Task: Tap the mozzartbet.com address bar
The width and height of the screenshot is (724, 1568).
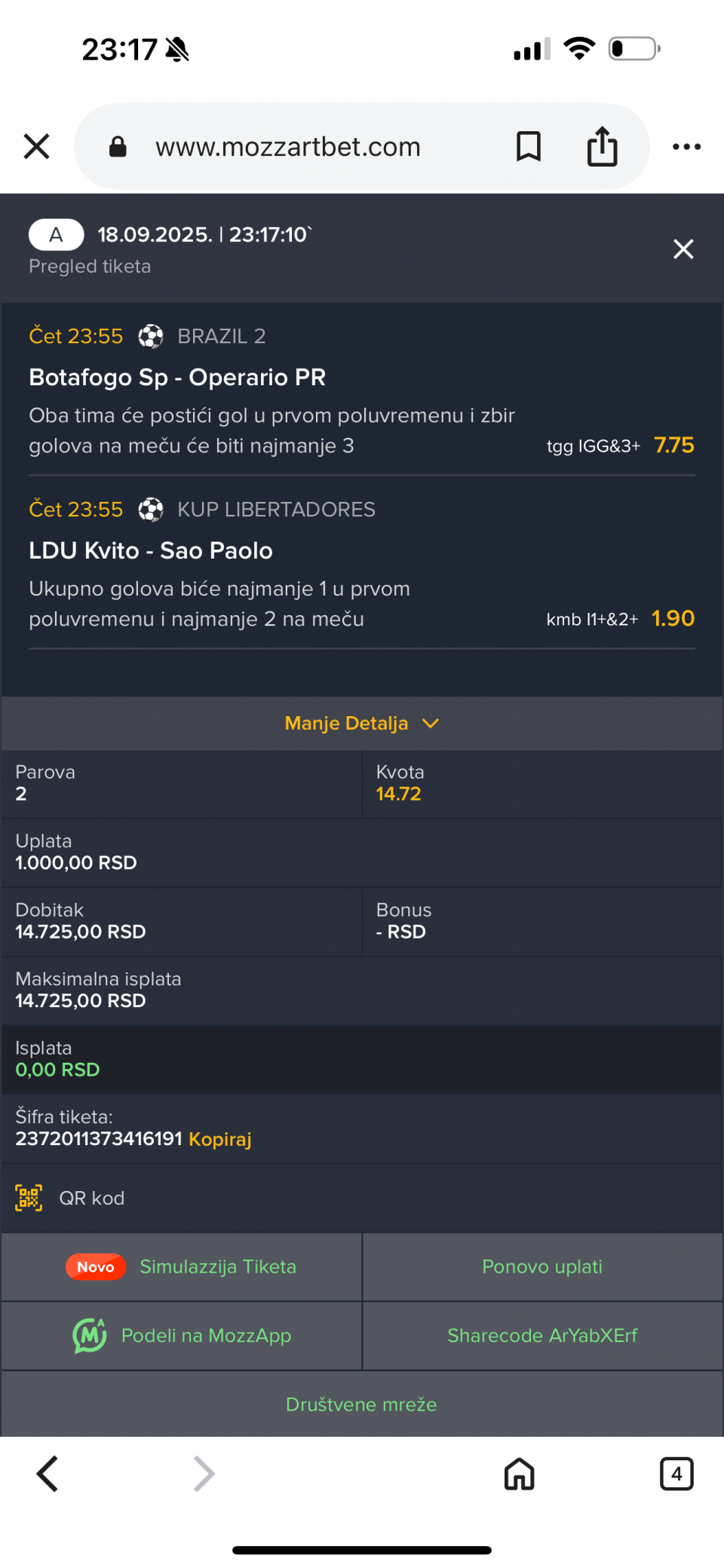Action: pos(287,146)
